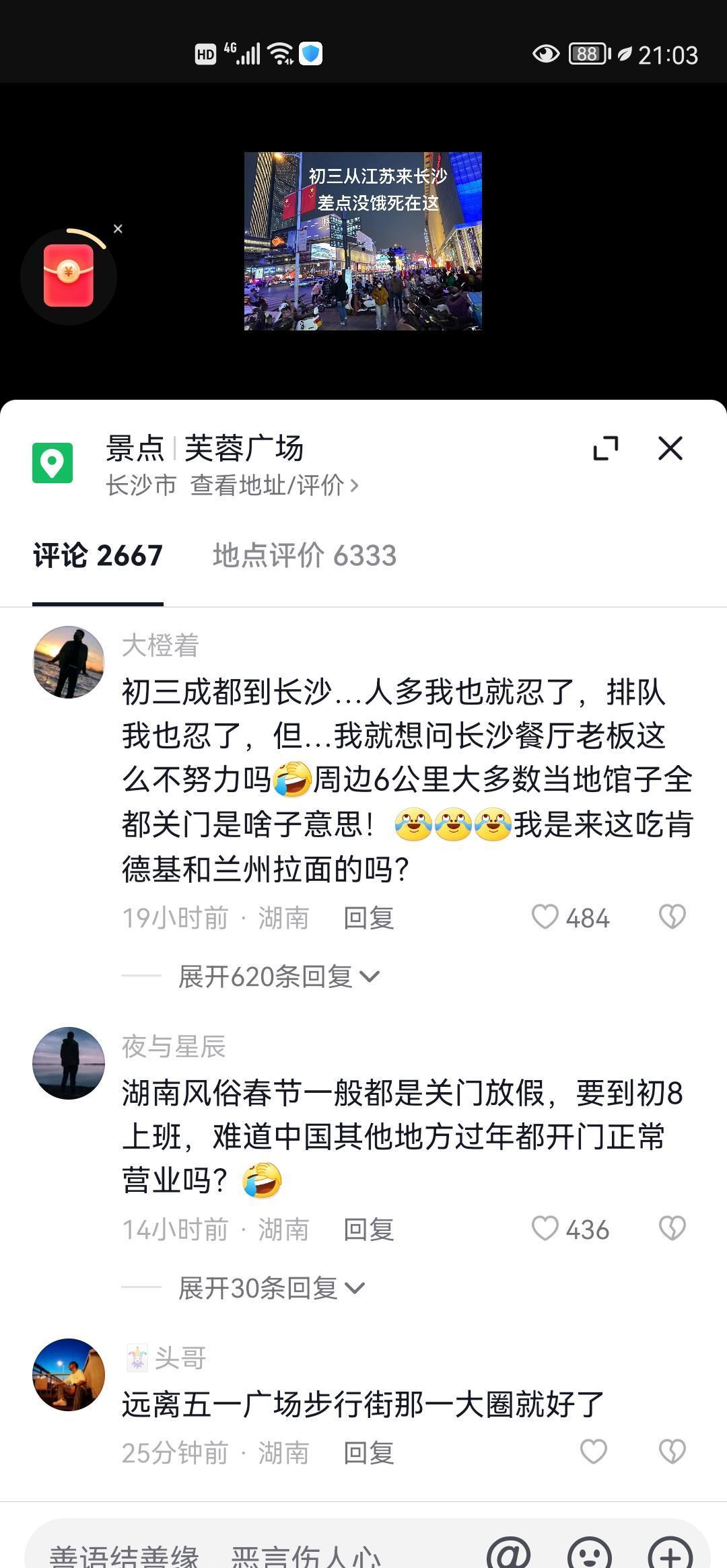
Task: Expand 展开30条回复
Action: (x=271, y=1288)
